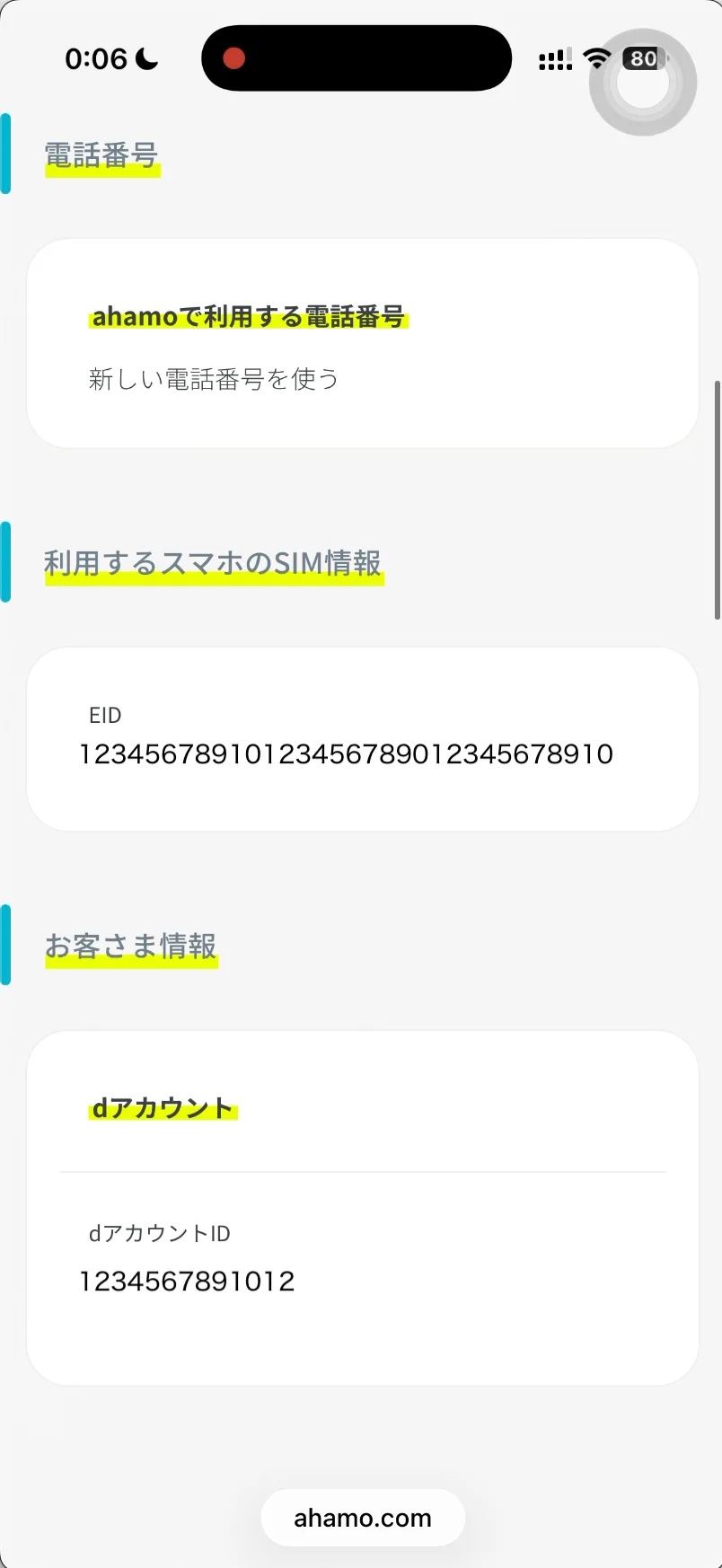The height and width of the screenshot is (1568, 722).
Task: Tap the お客さま情報 section heading
Action: click(131, 945)
